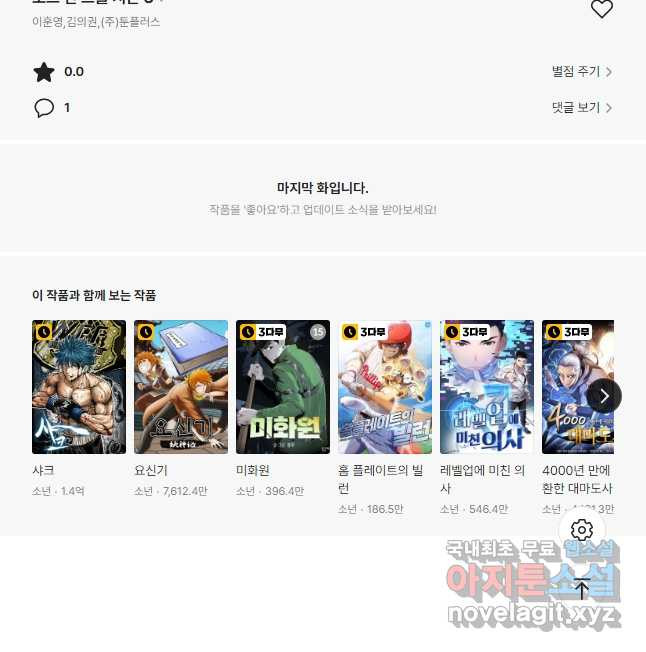The width and height of the screenshot is (646, 652).
Task: Open the 4000년 만에 귀환한 대마도사 card
Action: tap(577, 387)
